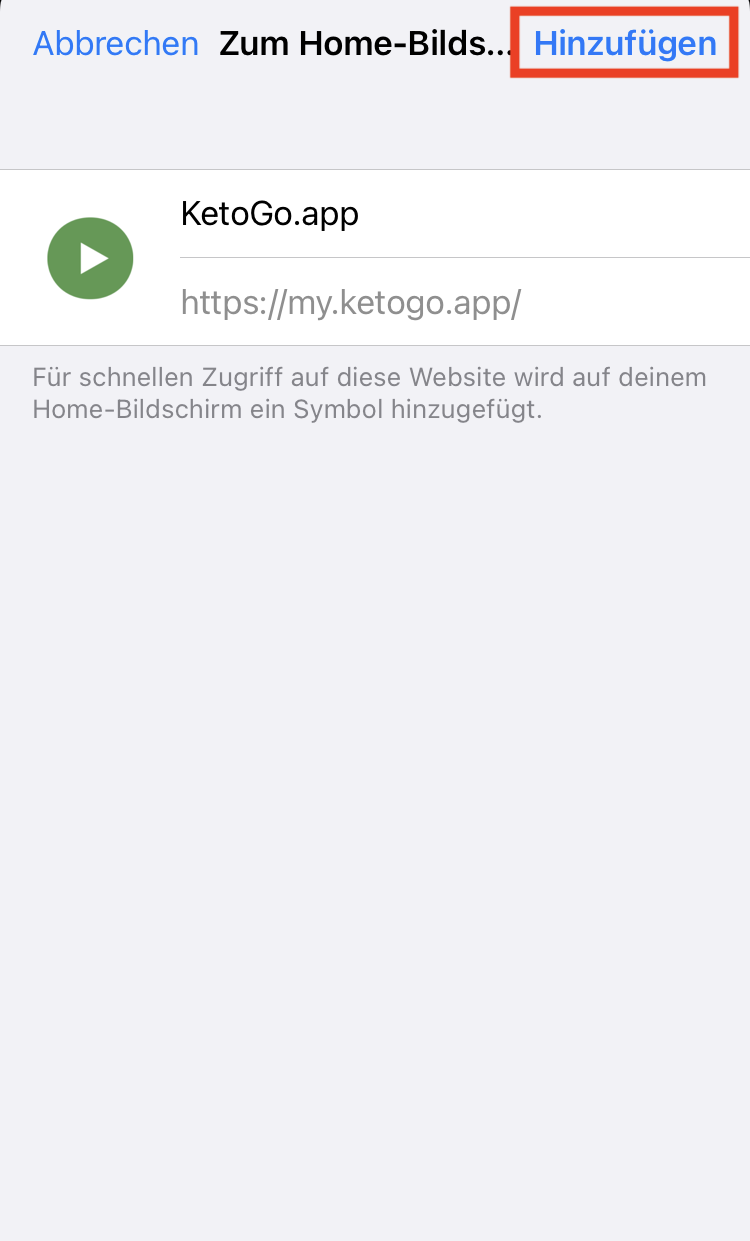Tap Hinzufügen to add to Home Screen
Image resolution: width=750 pixels, height=1241 pixels.
click(x=625, y=43)
